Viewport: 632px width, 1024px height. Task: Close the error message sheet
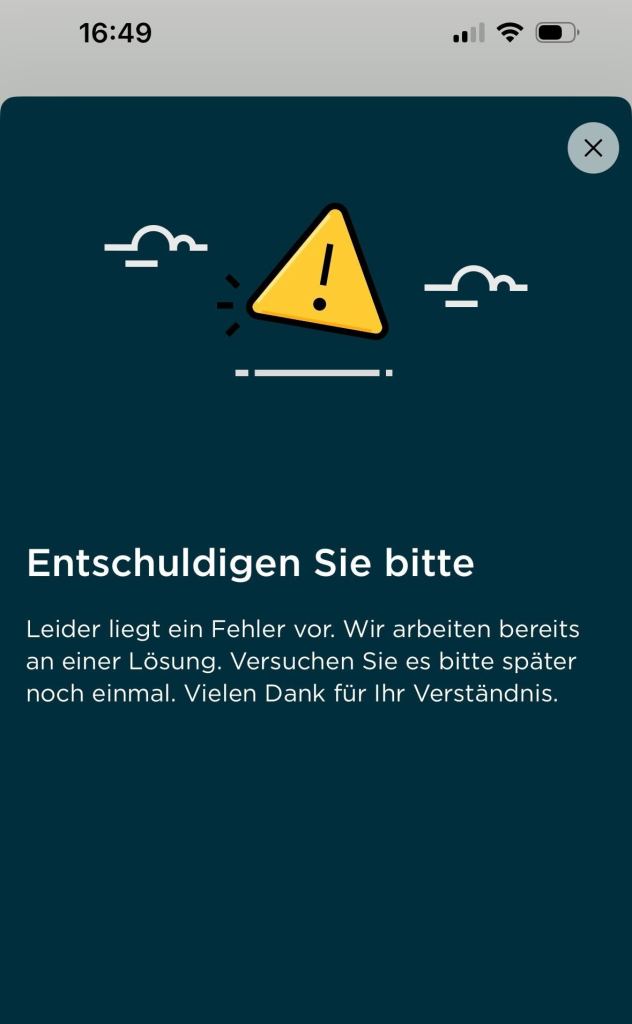point(593,148)
